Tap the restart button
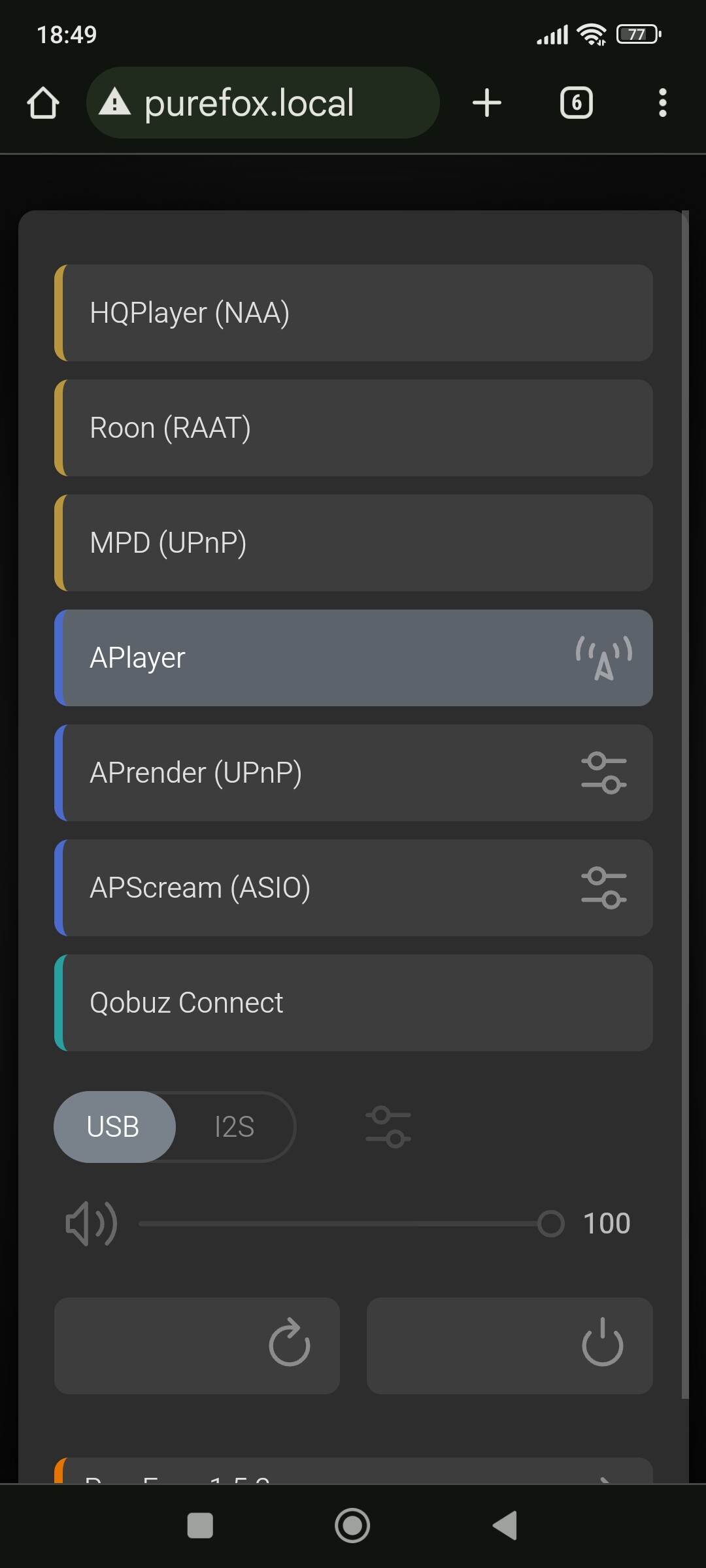 tap(197, 1346)
